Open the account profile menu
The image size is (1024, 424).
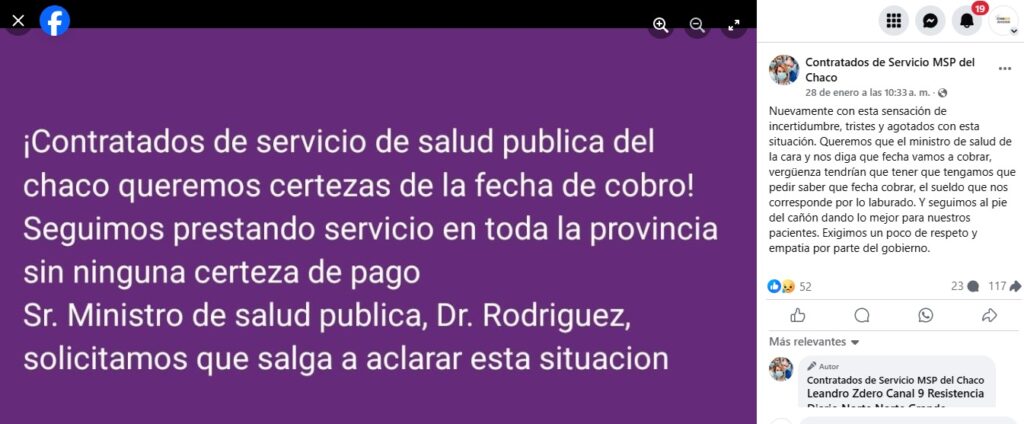click(x=1002, y=21)
